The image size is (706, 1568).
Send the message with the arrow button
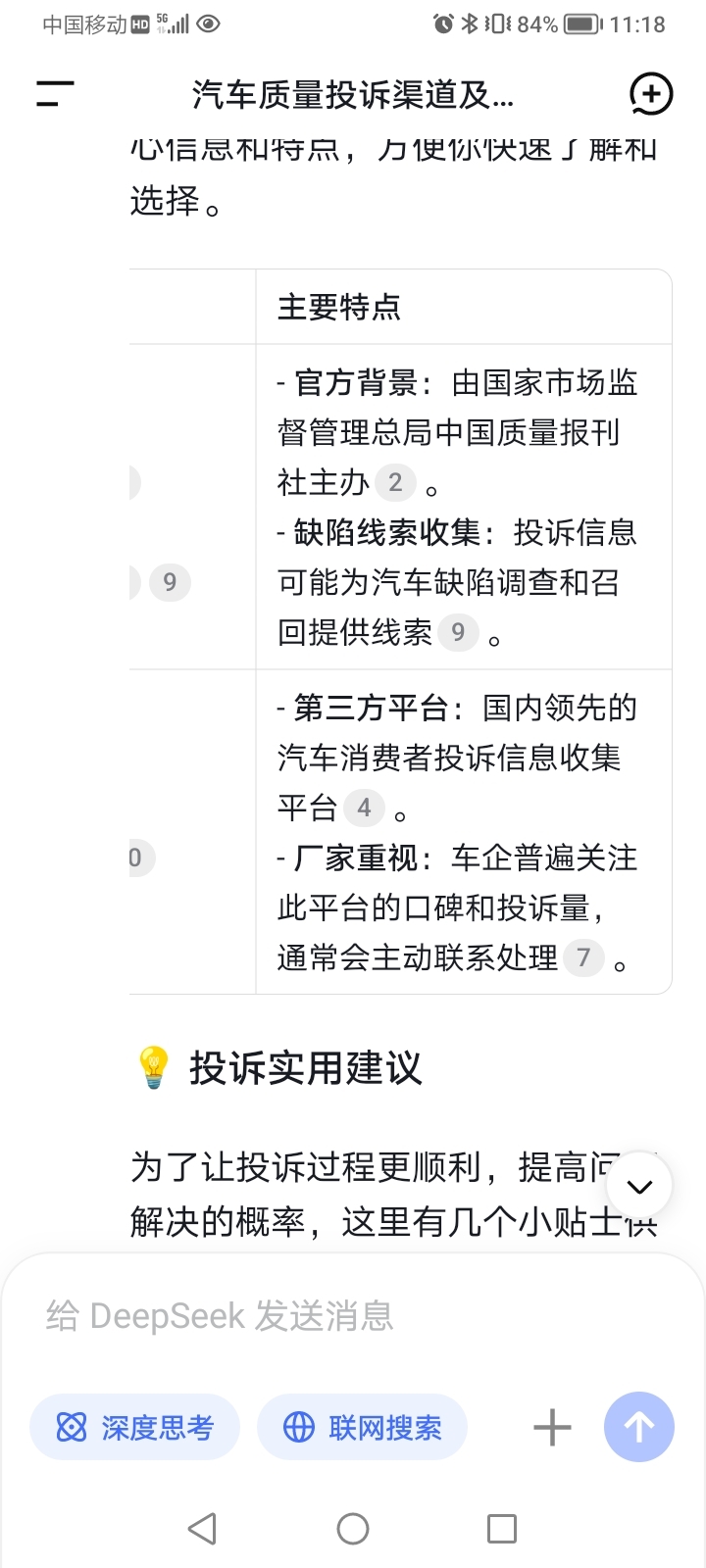(x=639, y=1427)
